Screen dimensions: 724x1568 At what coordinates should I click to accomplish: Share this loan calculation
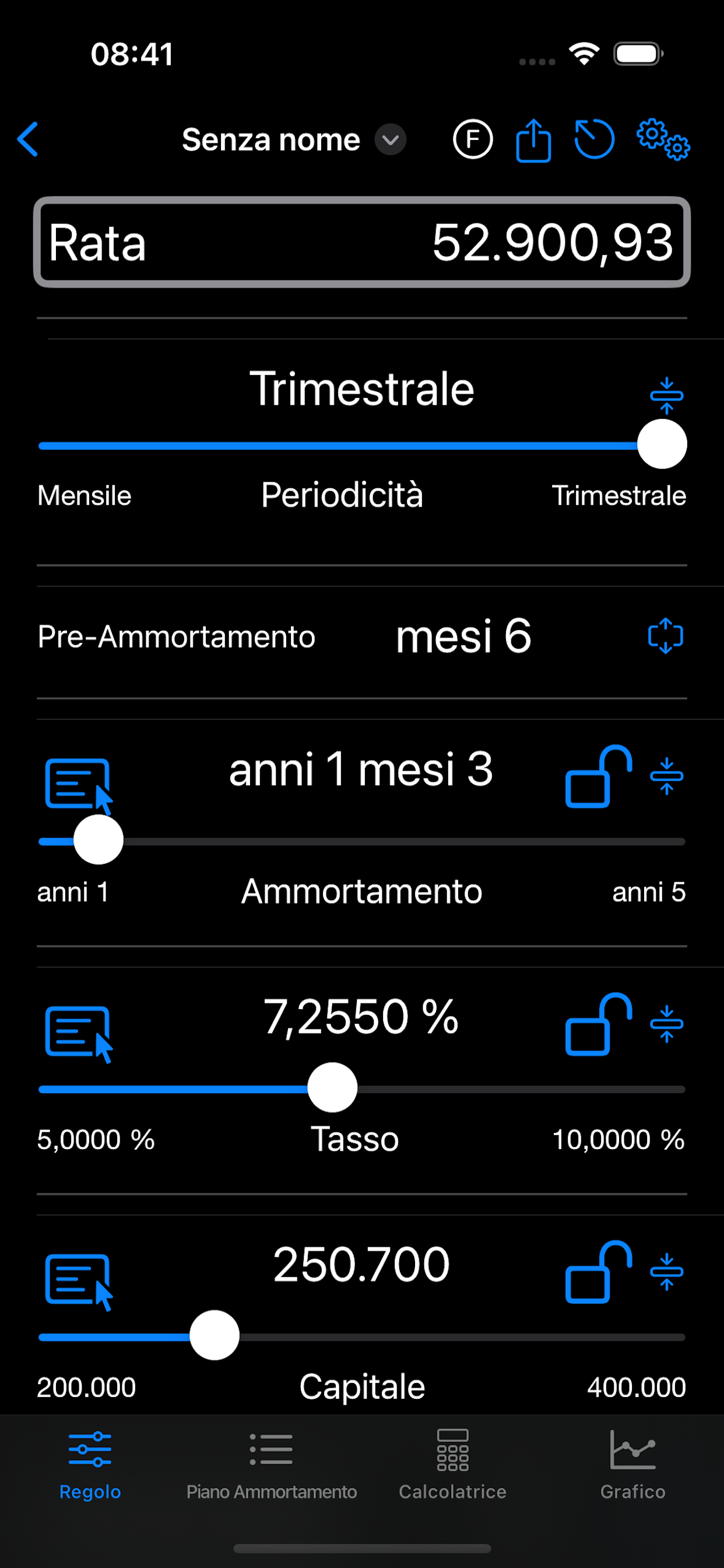tap(533, 140)
